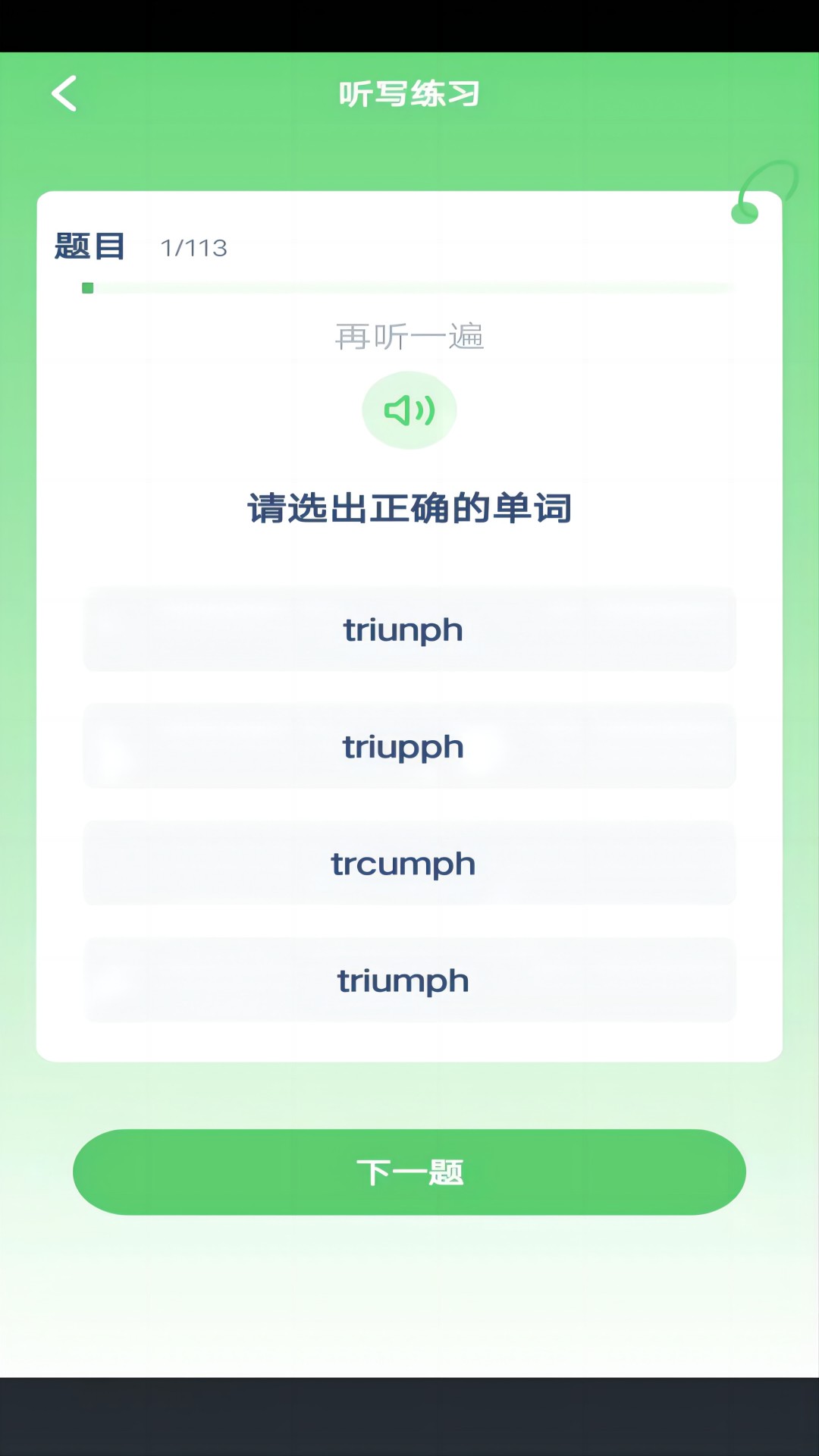This screenshot has width=819, height=1456.
Task: Replay pronunciation via the speaker button
Action: point(409,409)
